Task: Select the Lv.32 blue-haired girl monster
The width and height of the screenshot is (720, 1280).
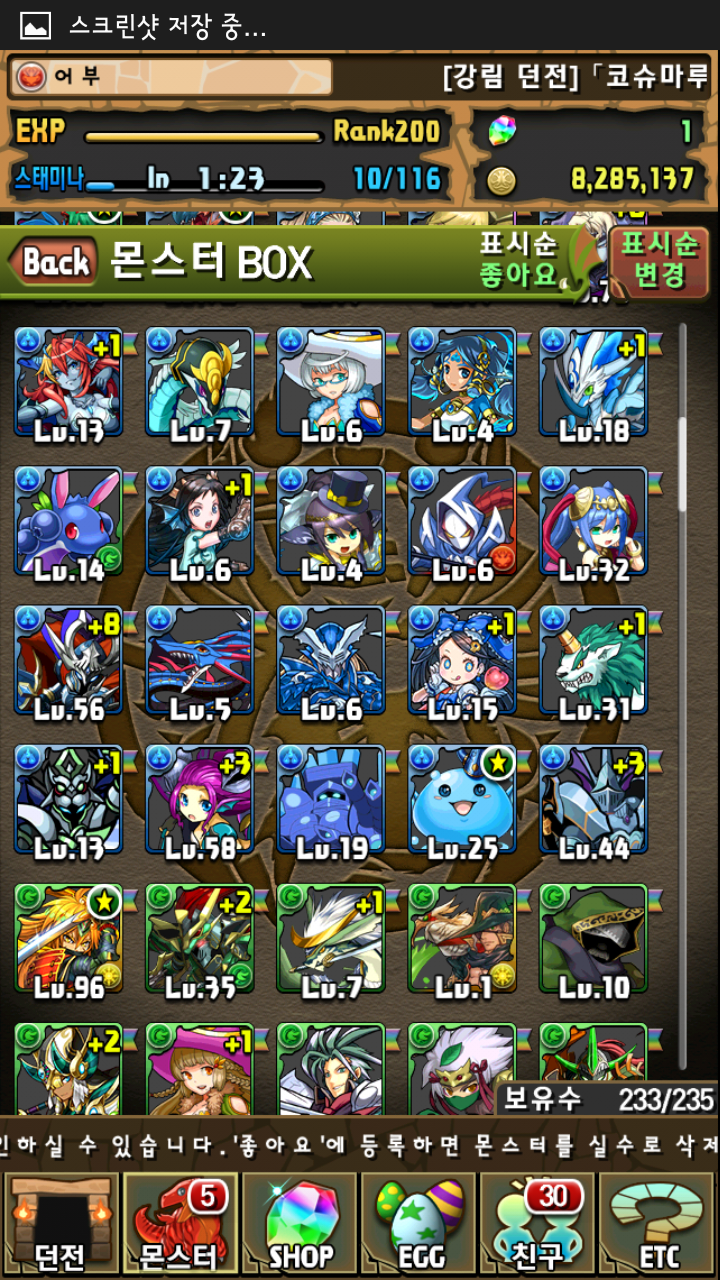Action: pos(593,522)
